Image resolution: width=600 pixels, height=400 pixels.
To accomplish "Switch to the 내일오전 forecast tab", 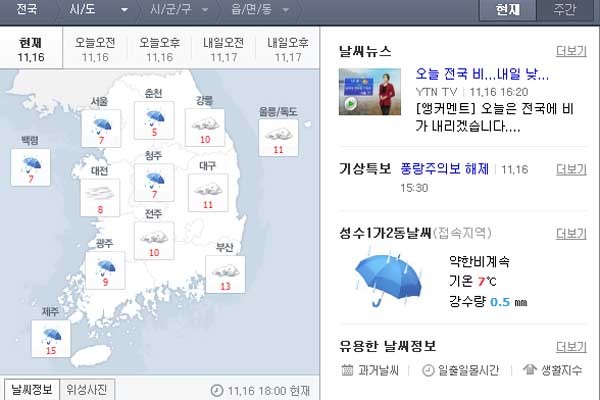I will 223,49.
